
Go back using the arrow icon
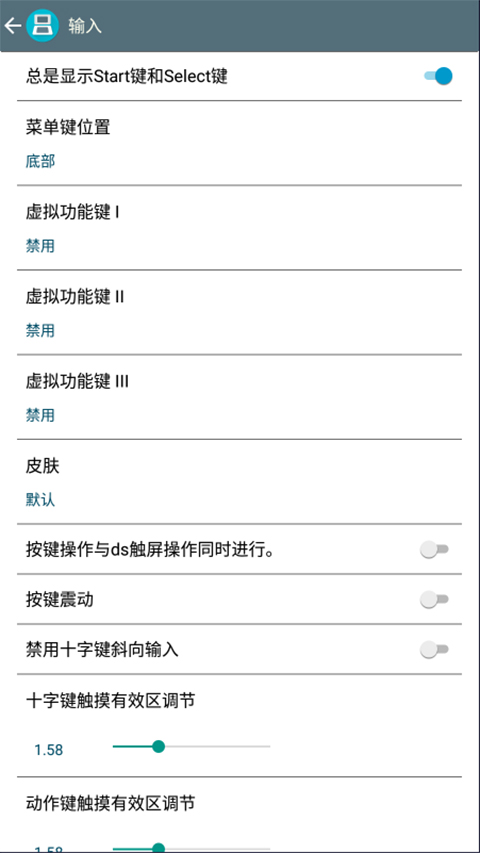point(13,26)
